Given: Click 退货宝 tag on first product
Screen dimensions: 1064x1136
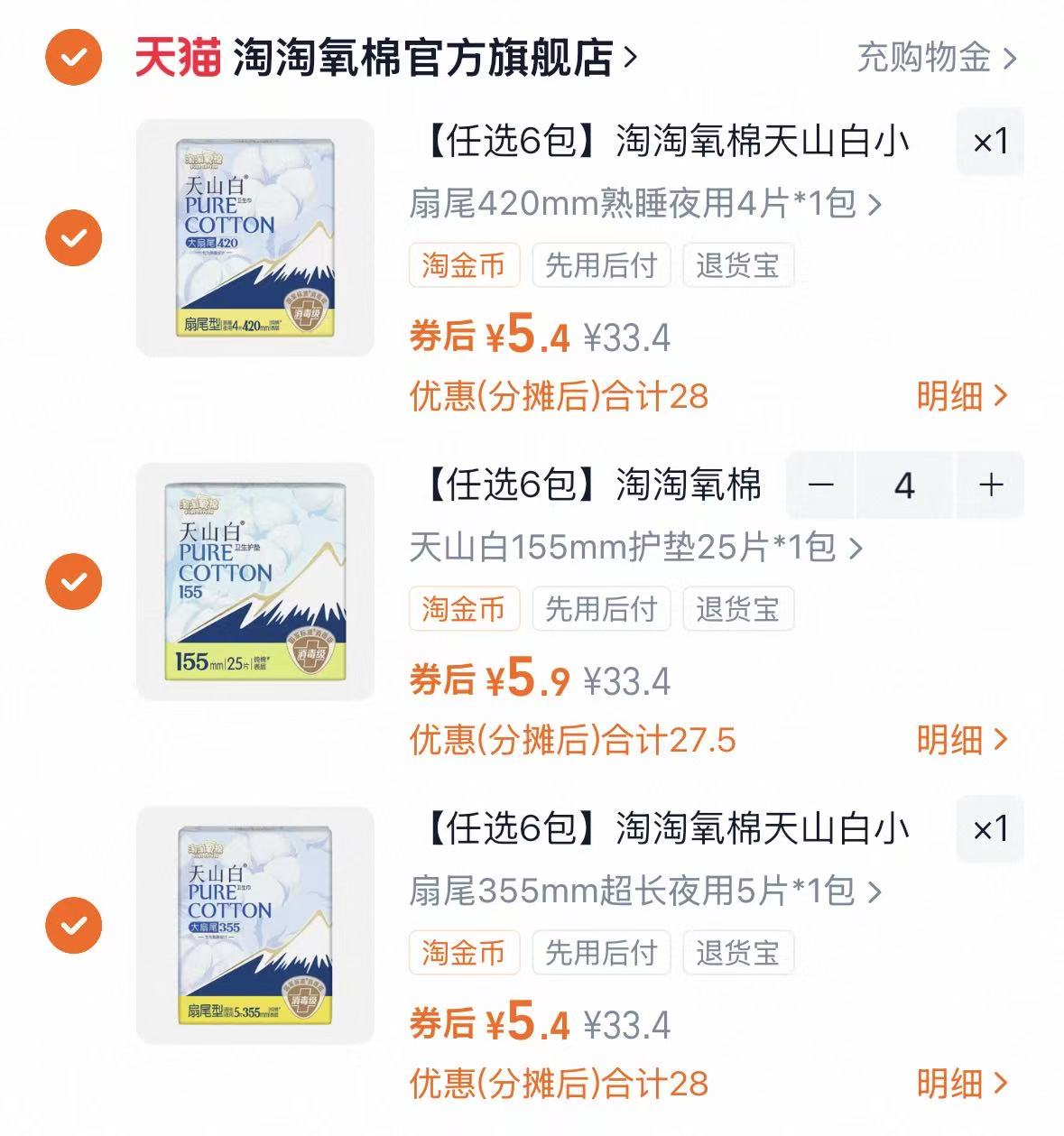Looking at the screenshot, I should 738,264.
